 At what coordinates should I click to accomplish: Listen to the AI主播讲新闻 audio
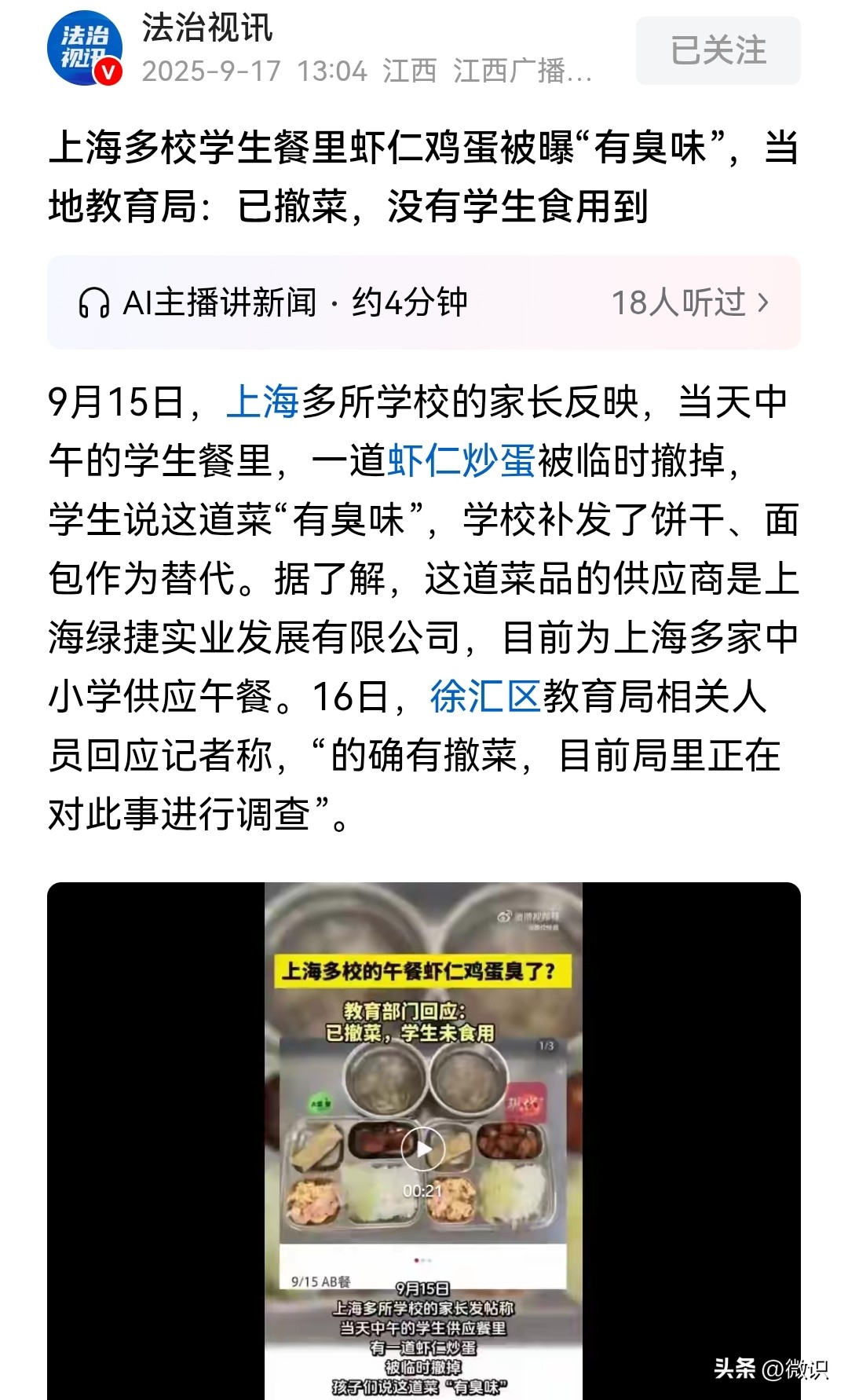pyautogui.click(x=273, y=302)
